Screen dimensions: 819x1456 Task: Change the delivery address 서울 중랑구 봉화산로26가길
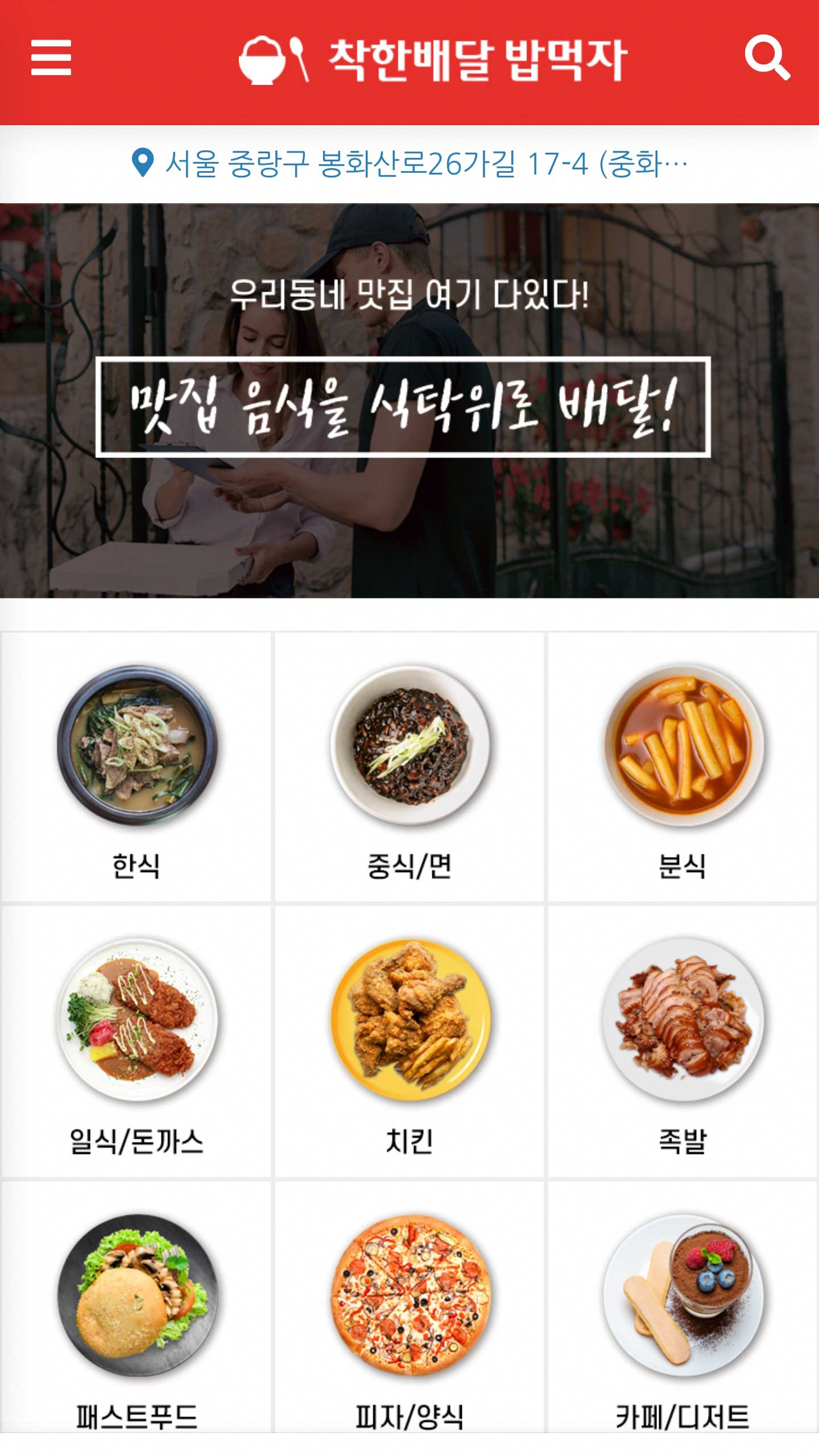pyautogui.click(x=409, y=164)
